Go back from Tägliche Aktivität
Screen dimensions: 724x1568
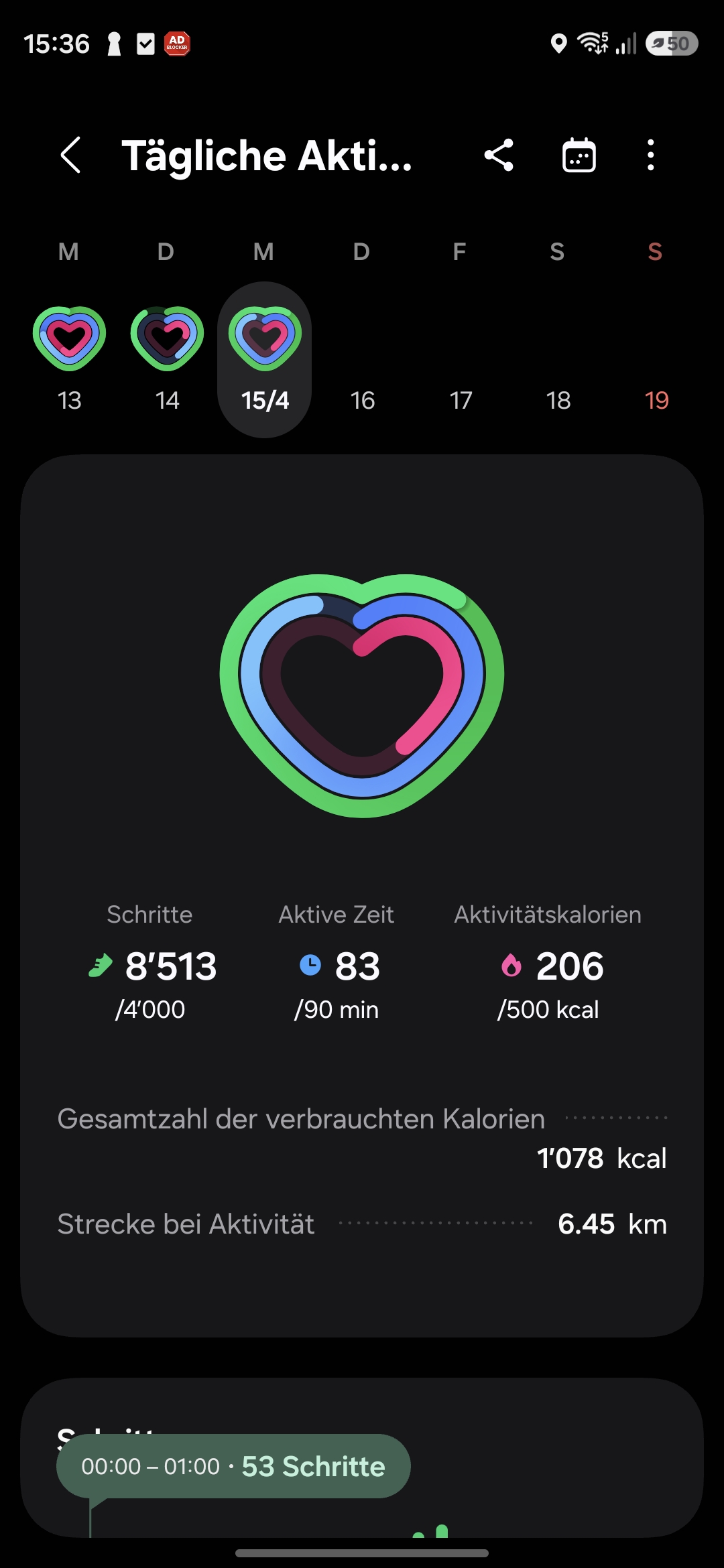(71, 155)
